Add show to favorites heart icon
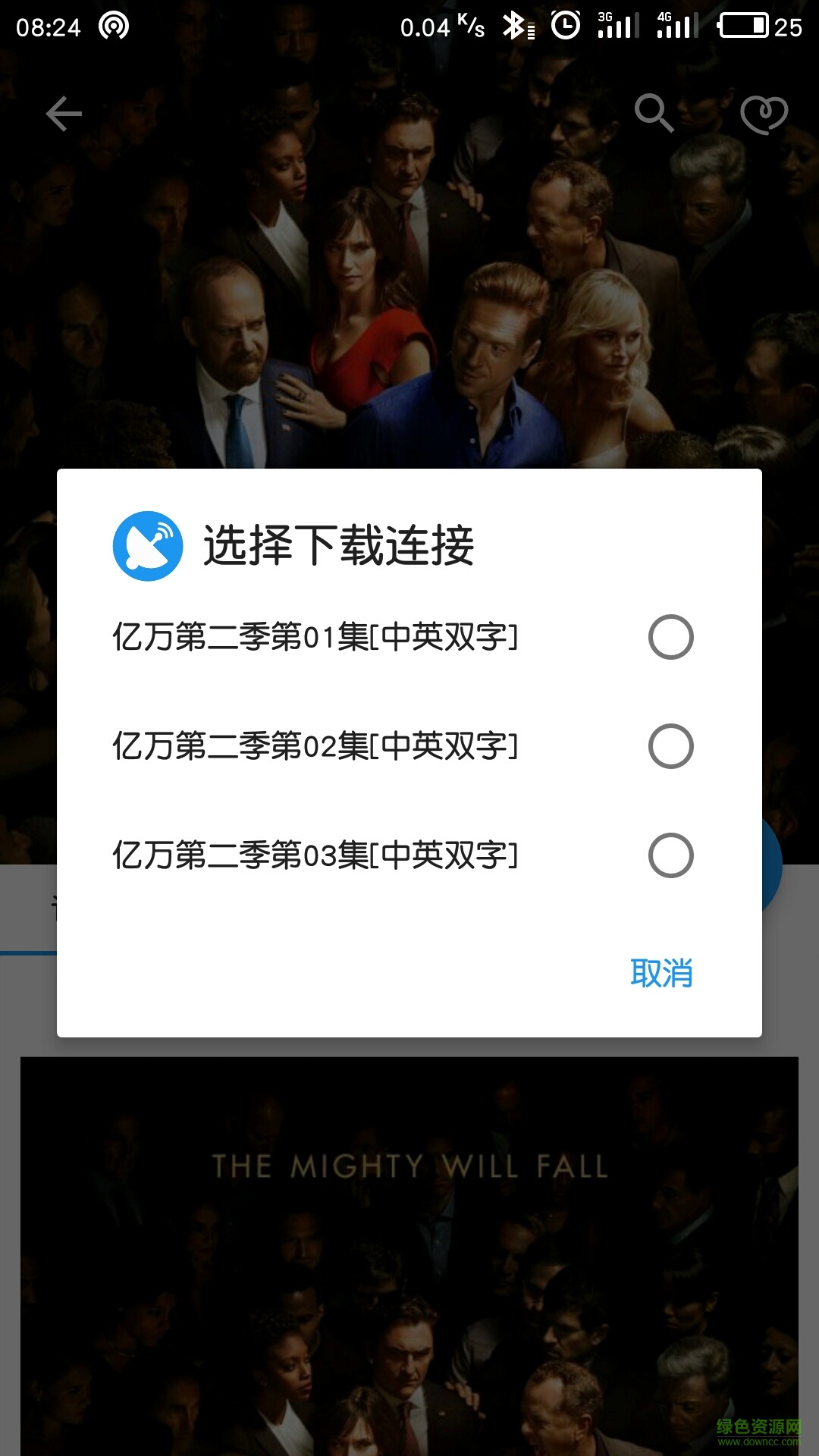Image resolution: width=819 pixels, height=1456 pixels. 764,115
